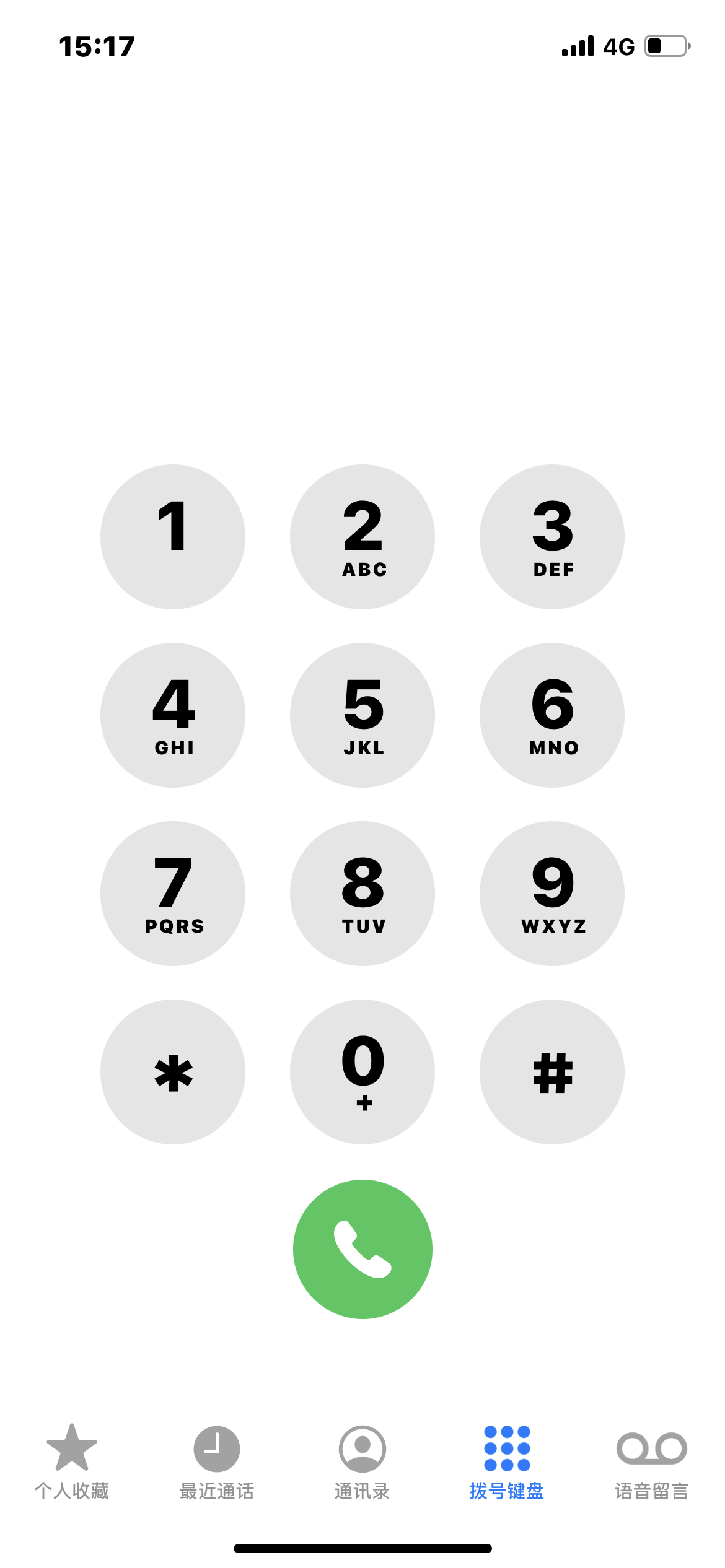Dial digit 1 on the keypad
725x1568 pixels.
(173, 536)
